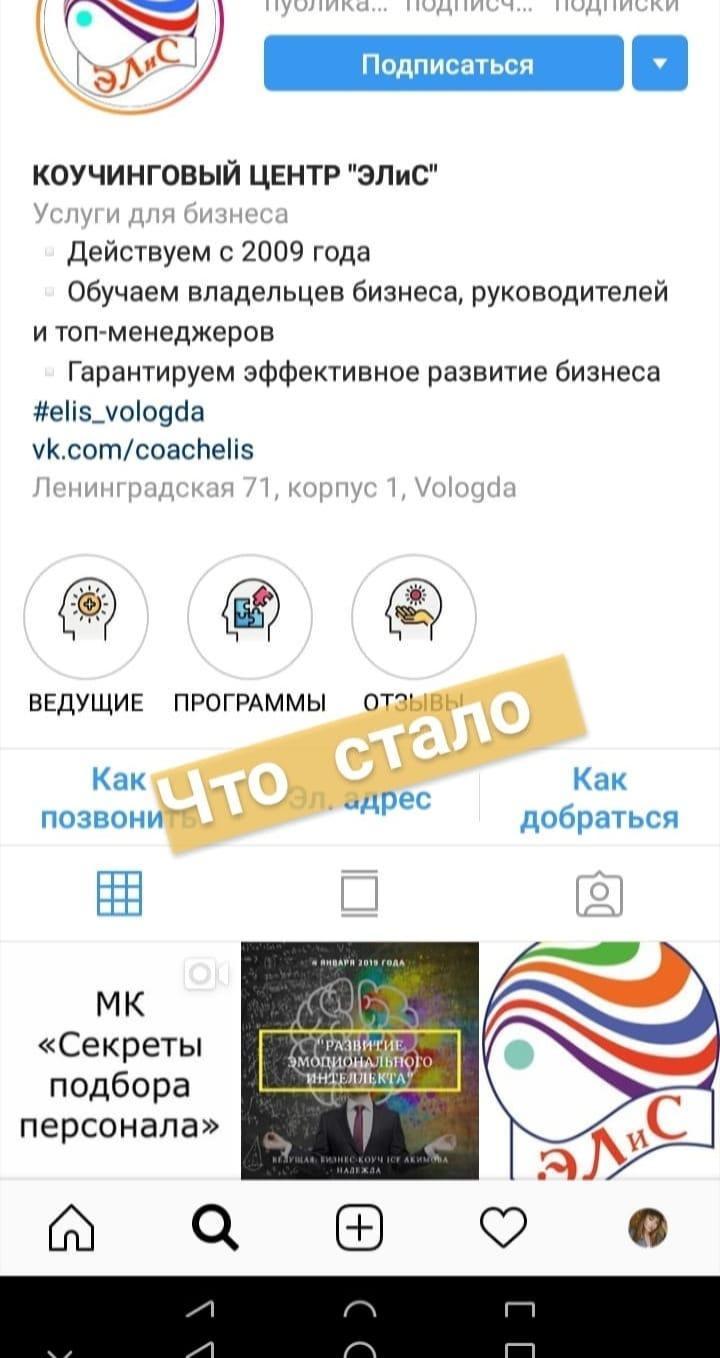
Task: Create a new post with plus icon
Action: [x=359, y=1227]
